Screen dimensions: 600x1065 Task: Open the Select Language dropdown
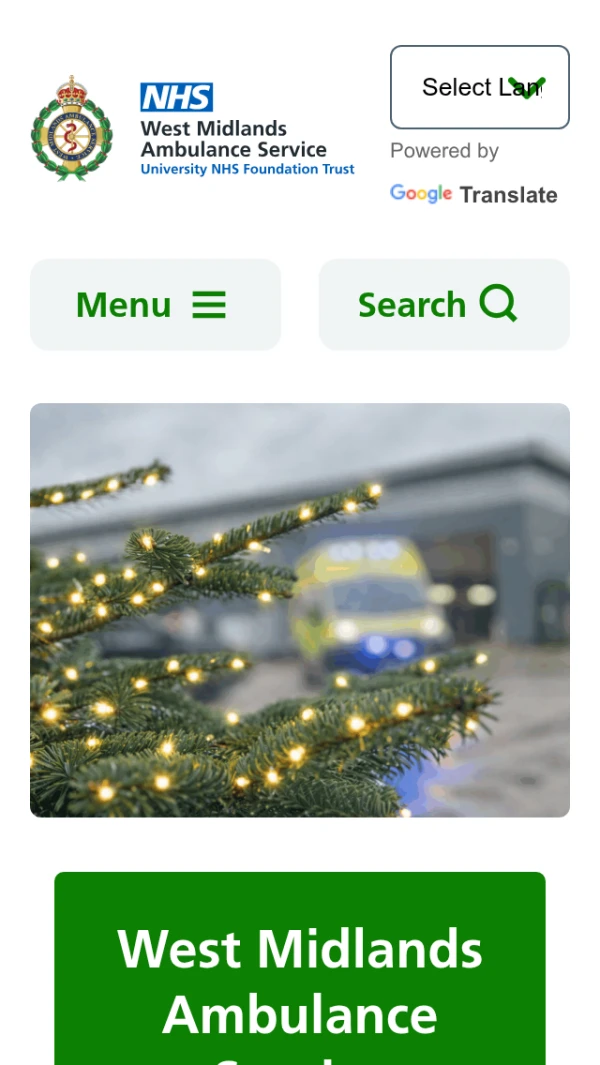pos(479,87)
